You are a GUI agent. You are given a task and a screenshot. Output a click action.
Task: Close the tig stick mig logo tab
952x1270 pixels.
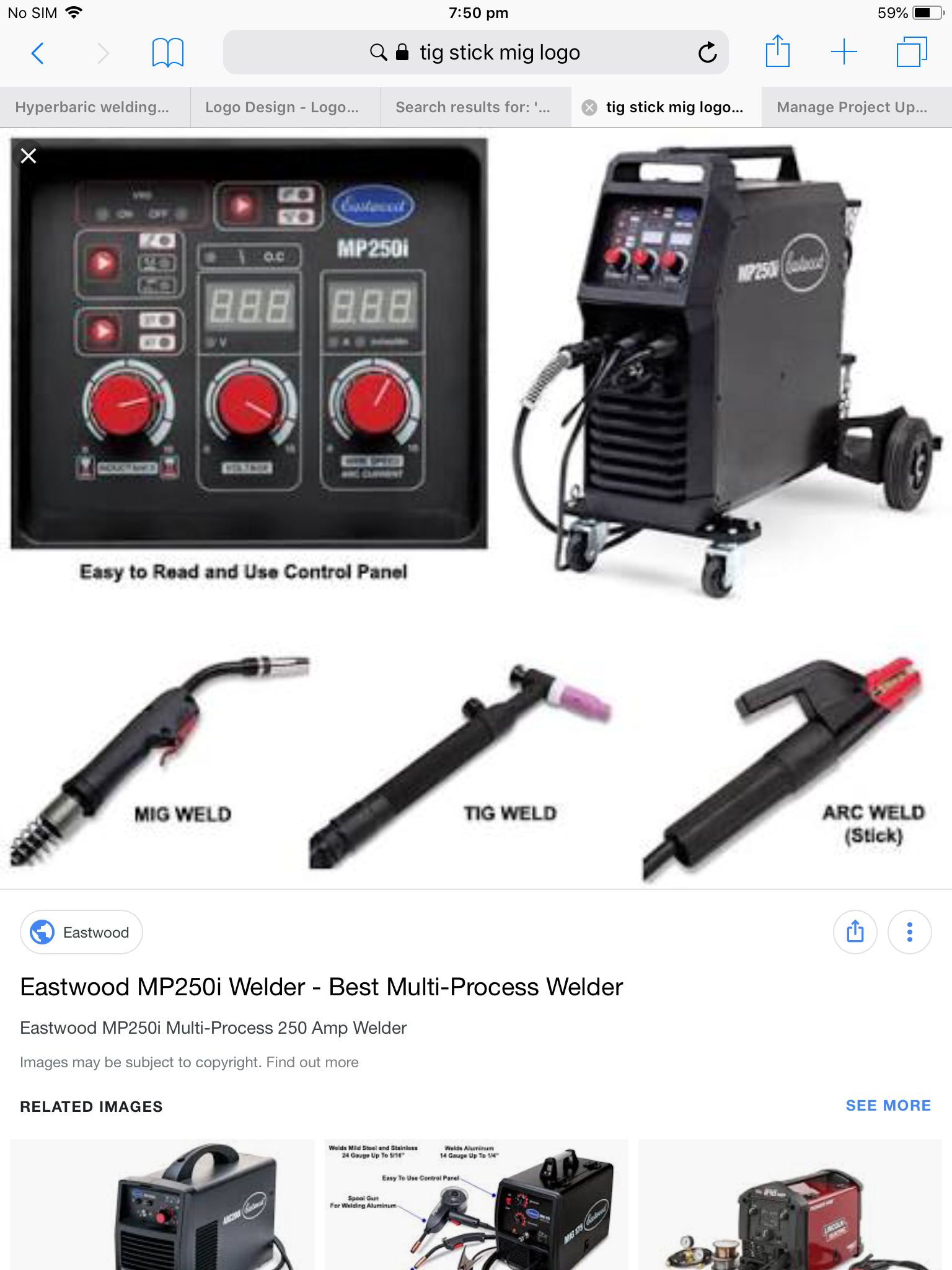point(589,108)
